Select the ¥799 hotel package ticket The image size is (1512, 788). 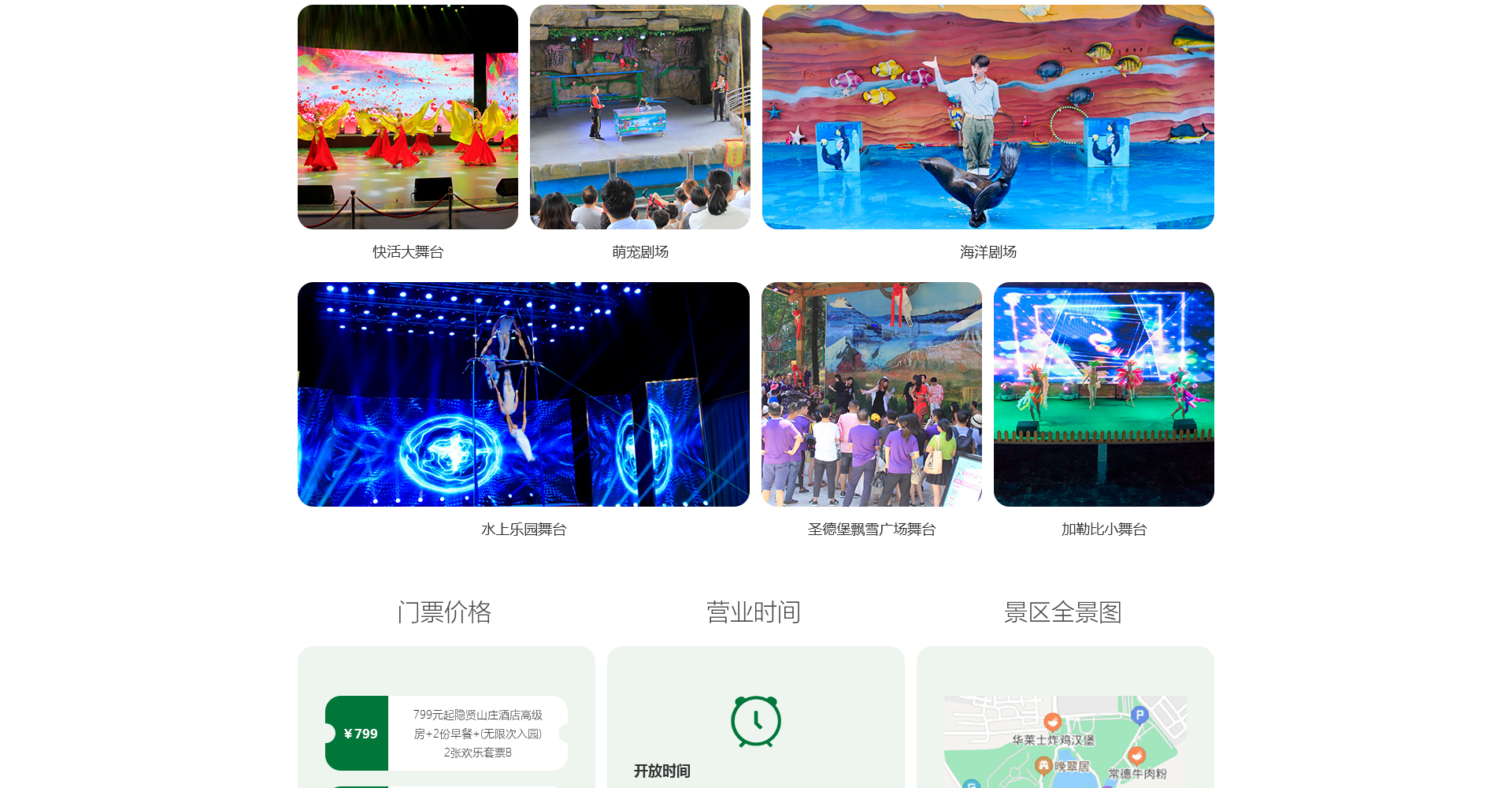click(x=446, y=733)
